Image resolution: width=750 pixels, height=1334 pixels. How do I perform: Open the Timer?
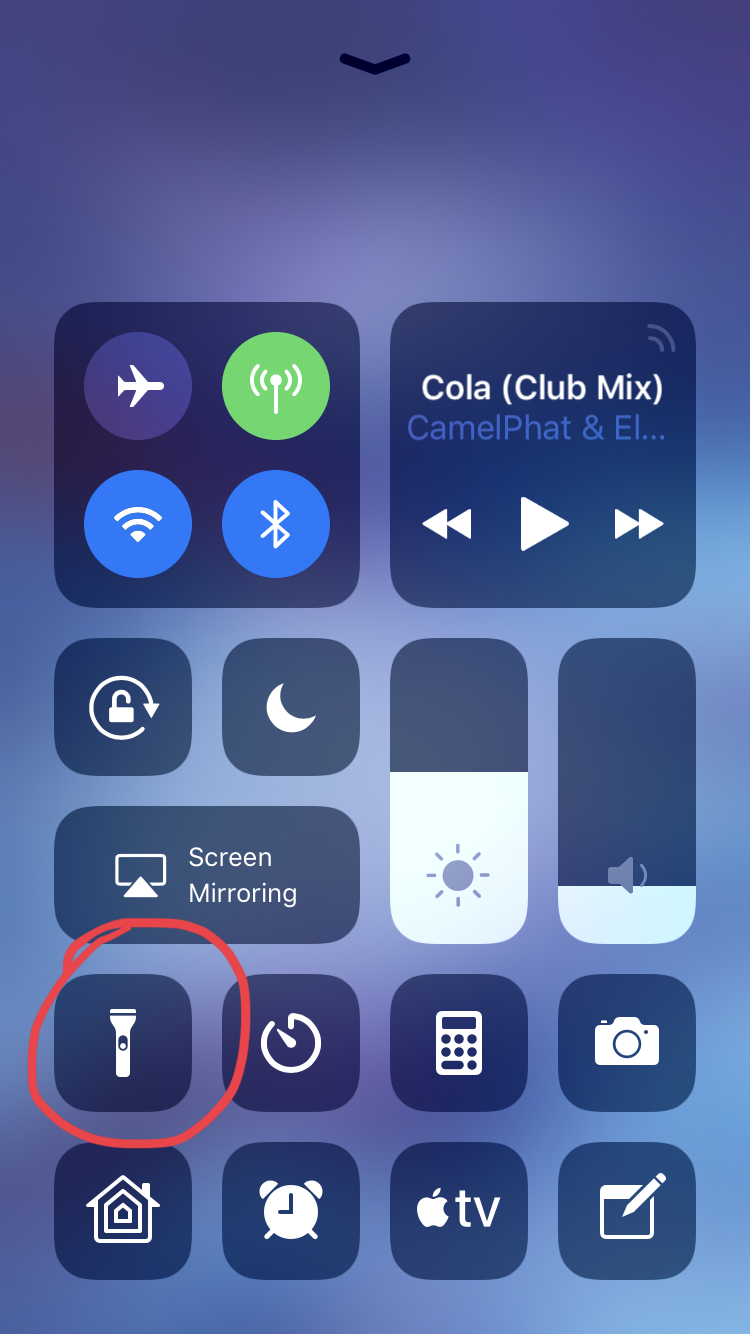[x=291, y=1043]
